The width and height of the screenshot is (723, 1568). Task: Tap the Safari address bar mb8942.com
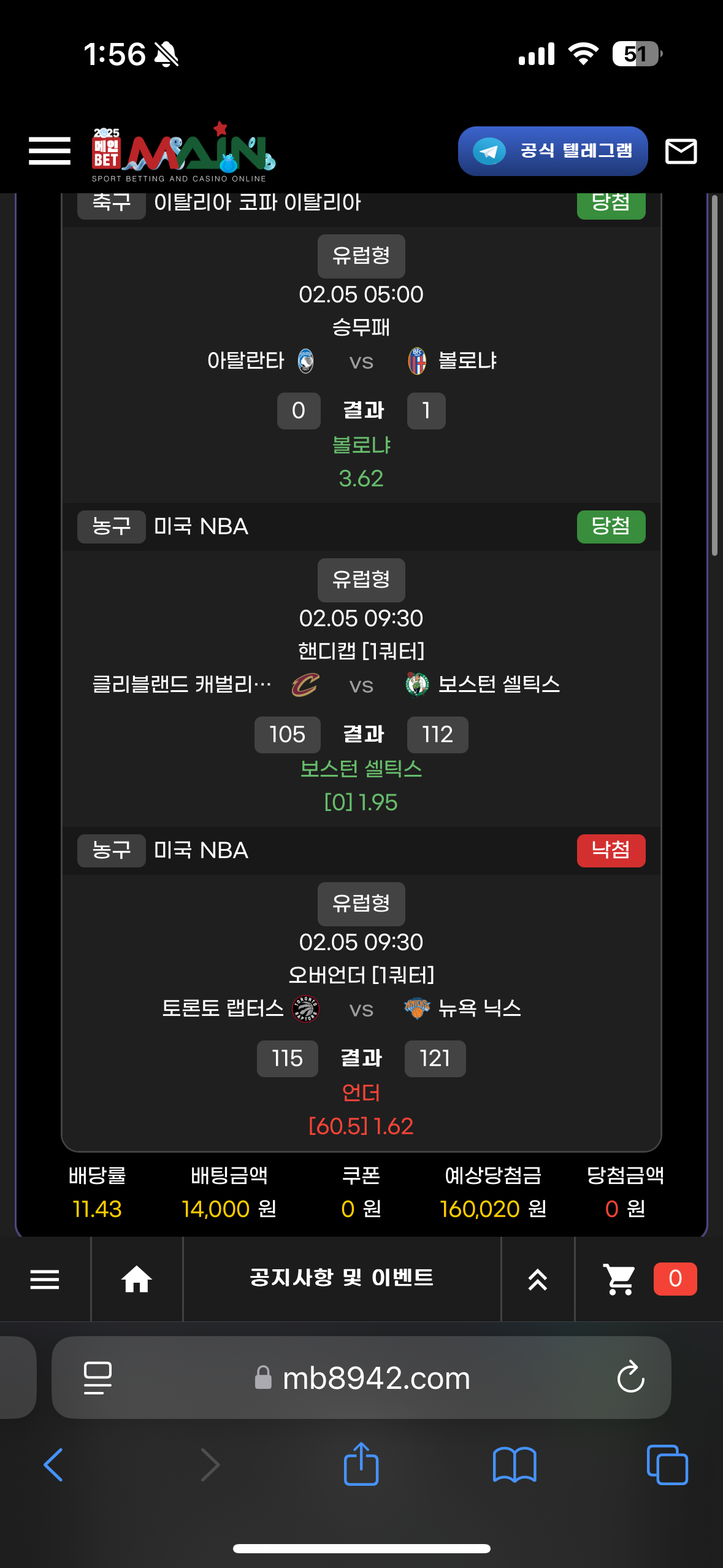tap(375, 1378)
